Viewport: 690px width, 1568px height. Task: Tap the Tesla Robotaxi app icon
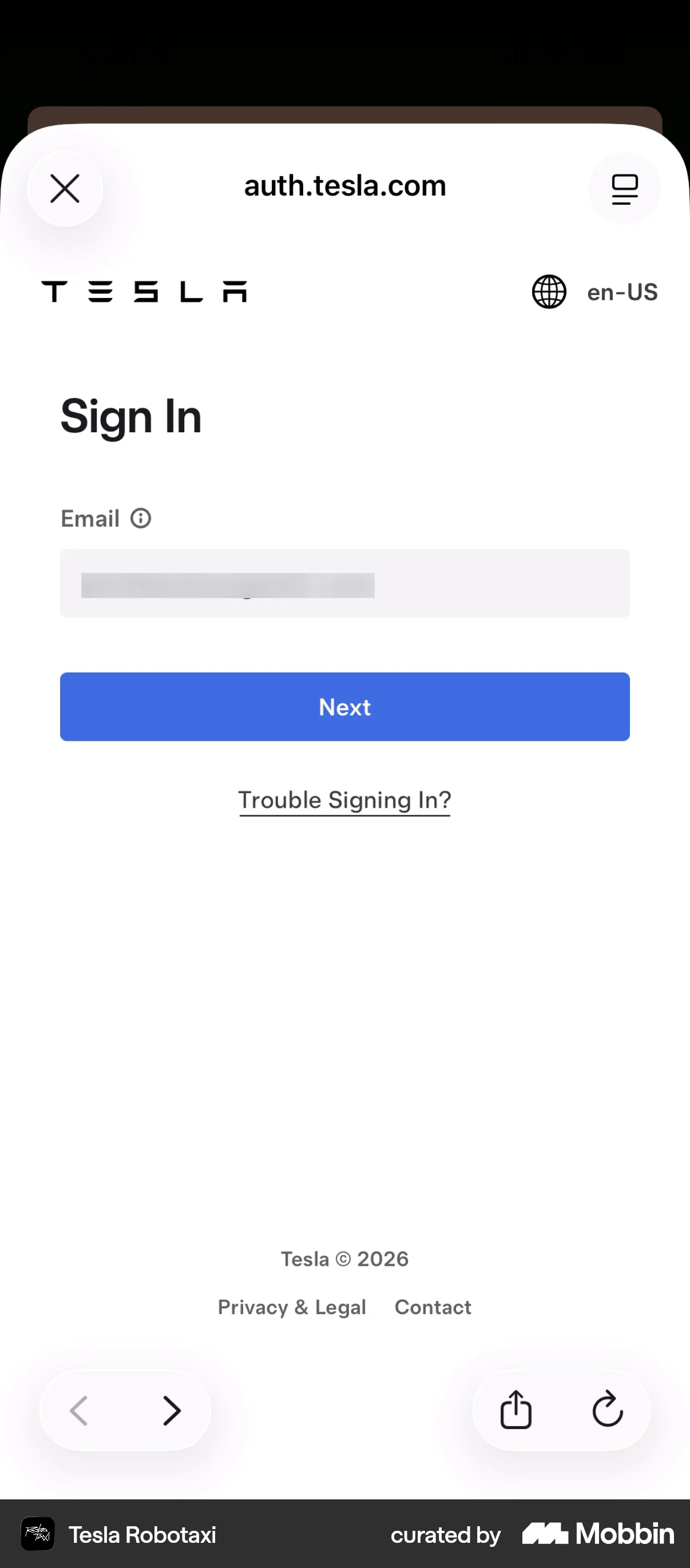37,1534
